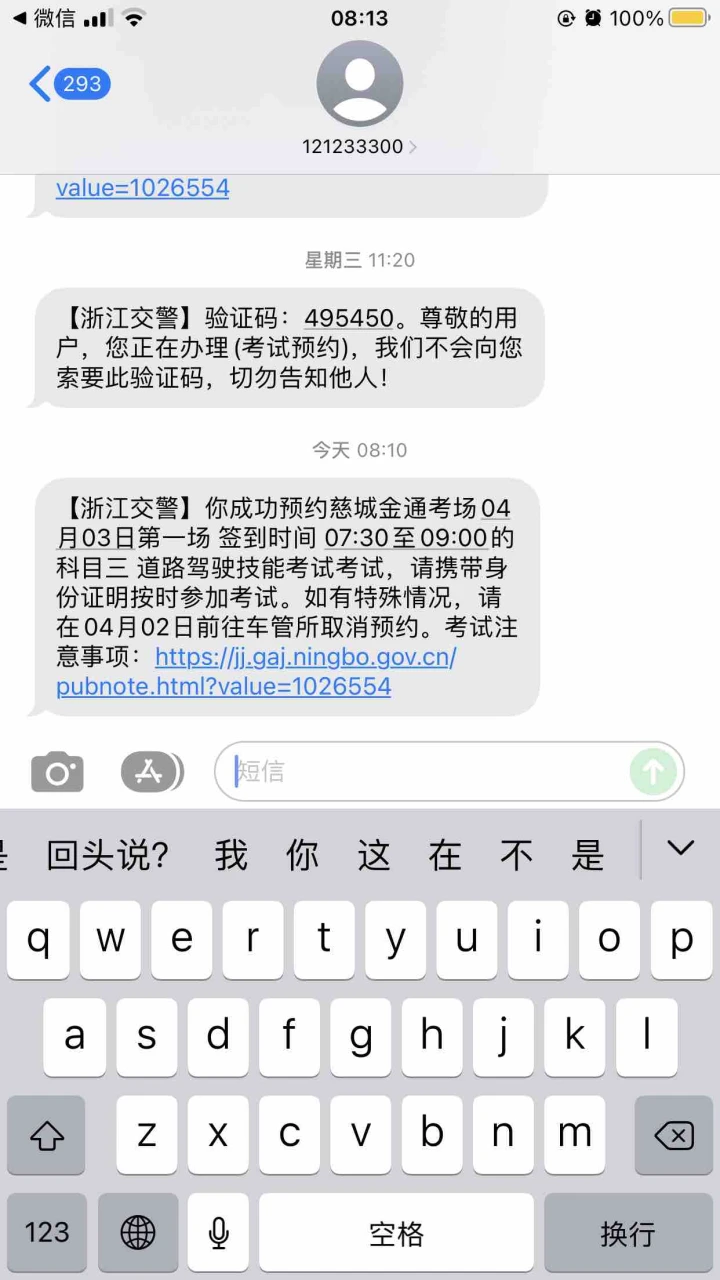Hit the 换行 return key
This screenshot has height=1280, width=720.
(x=628, y=1232)
